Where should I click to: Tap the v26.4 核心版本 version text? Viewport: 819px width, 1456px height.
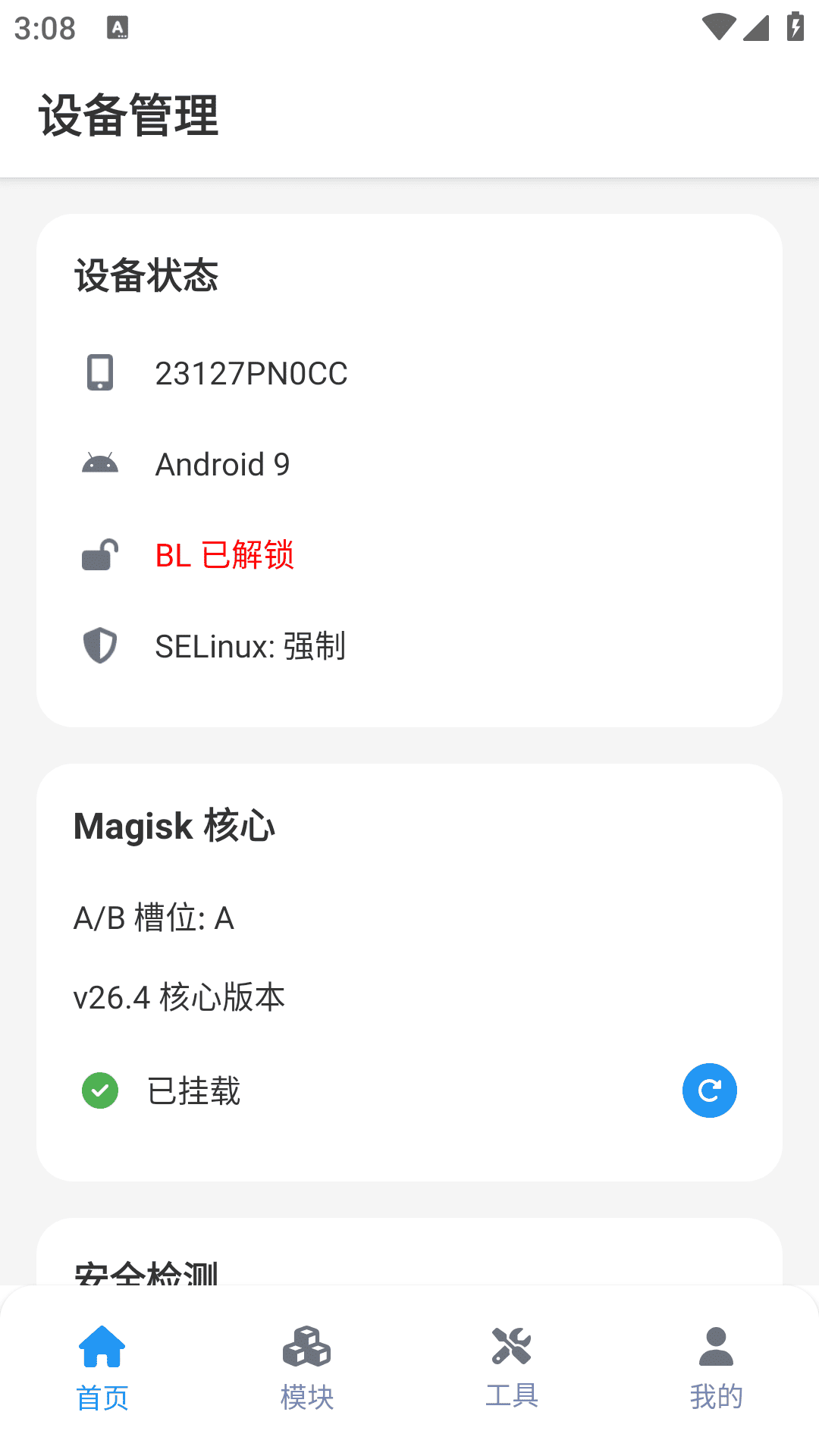[x=178, y=997]
